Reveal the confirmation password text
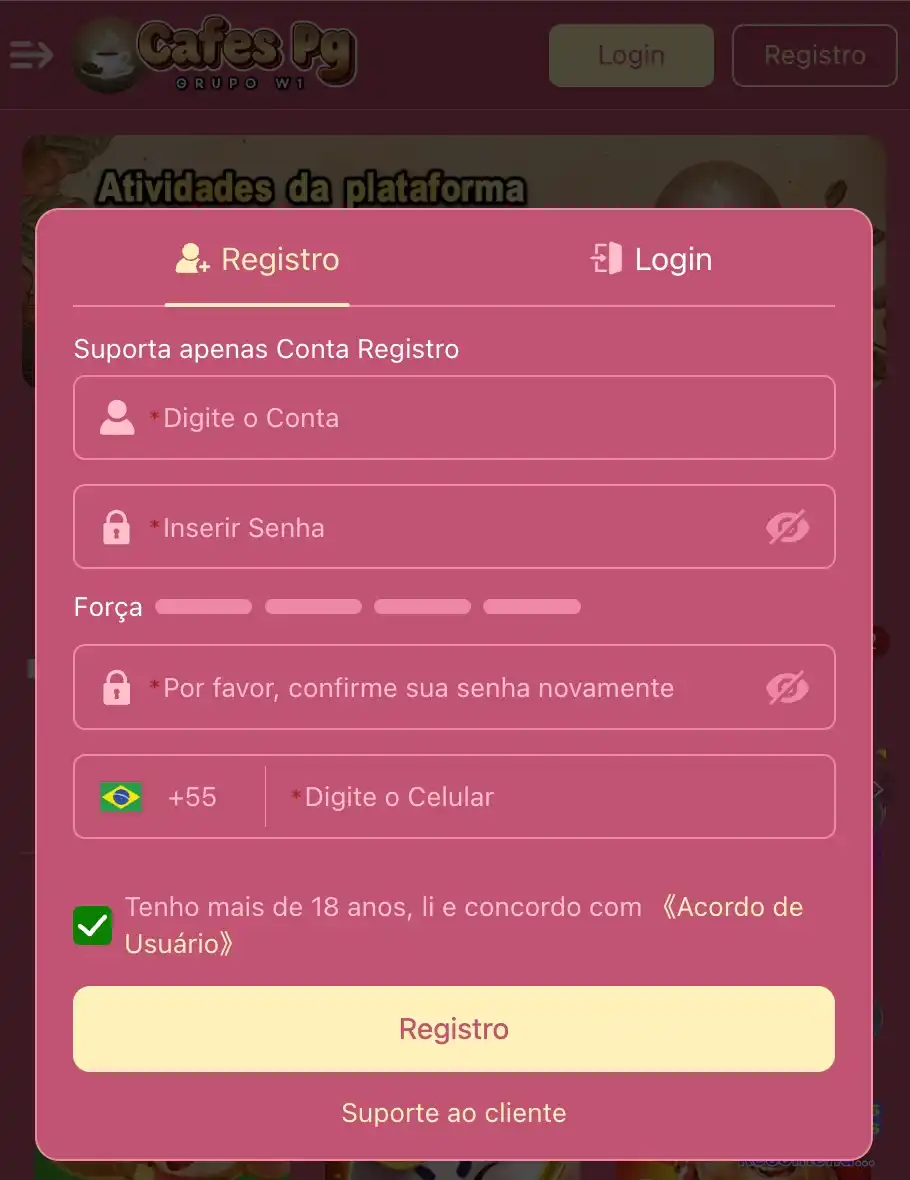The image size is (910, 1180). [x=787, y=688]
